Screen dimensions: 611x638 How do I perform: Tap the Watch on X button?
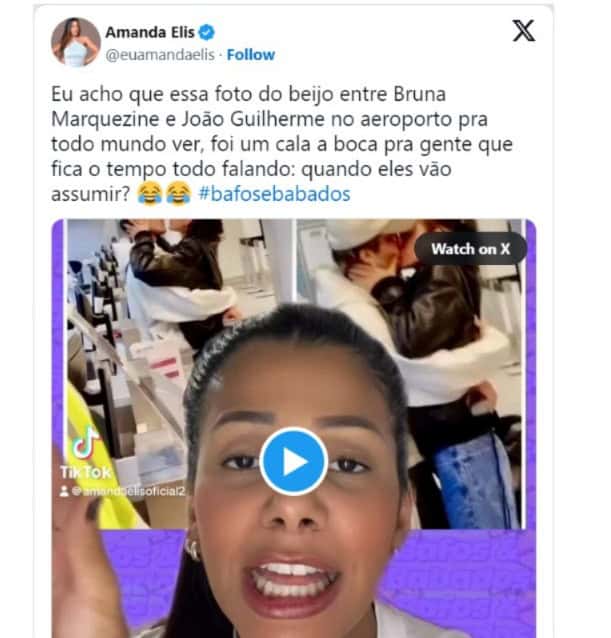pyautogui.click(x=470, y=247)
